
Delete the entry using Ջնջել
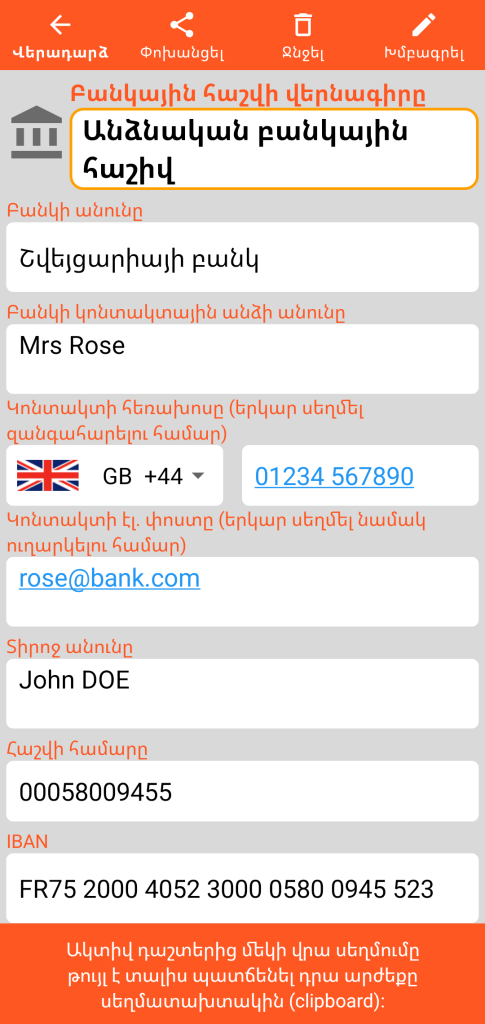point(303,36)
